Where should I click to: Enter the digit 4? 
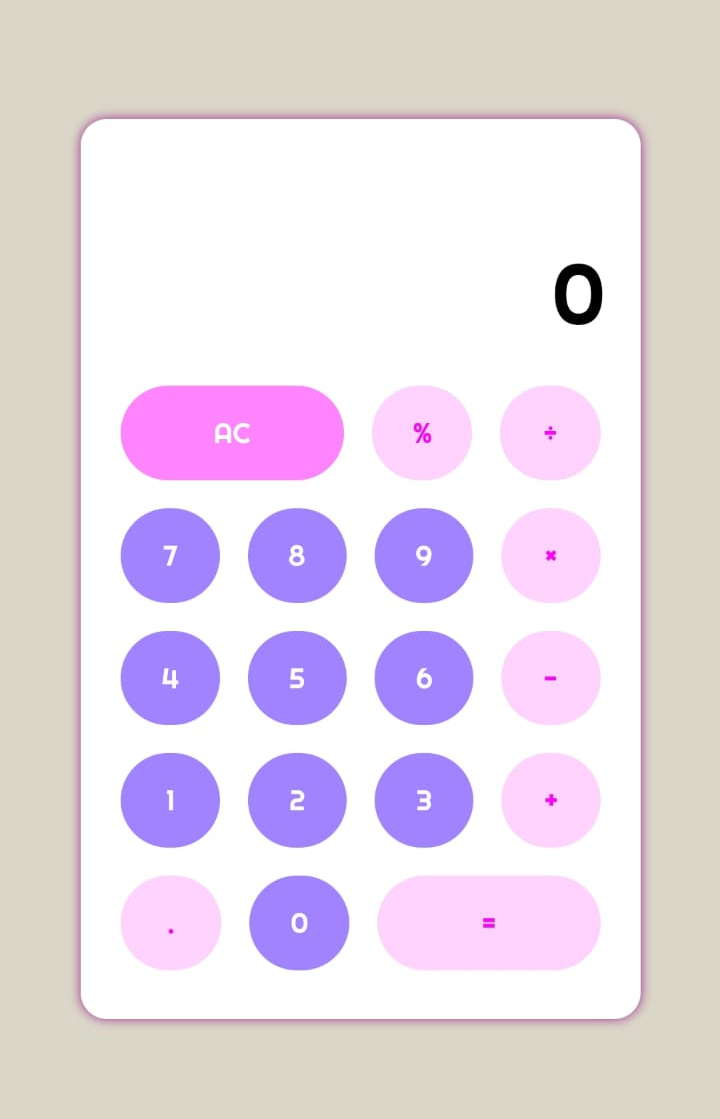click(170, 678)
